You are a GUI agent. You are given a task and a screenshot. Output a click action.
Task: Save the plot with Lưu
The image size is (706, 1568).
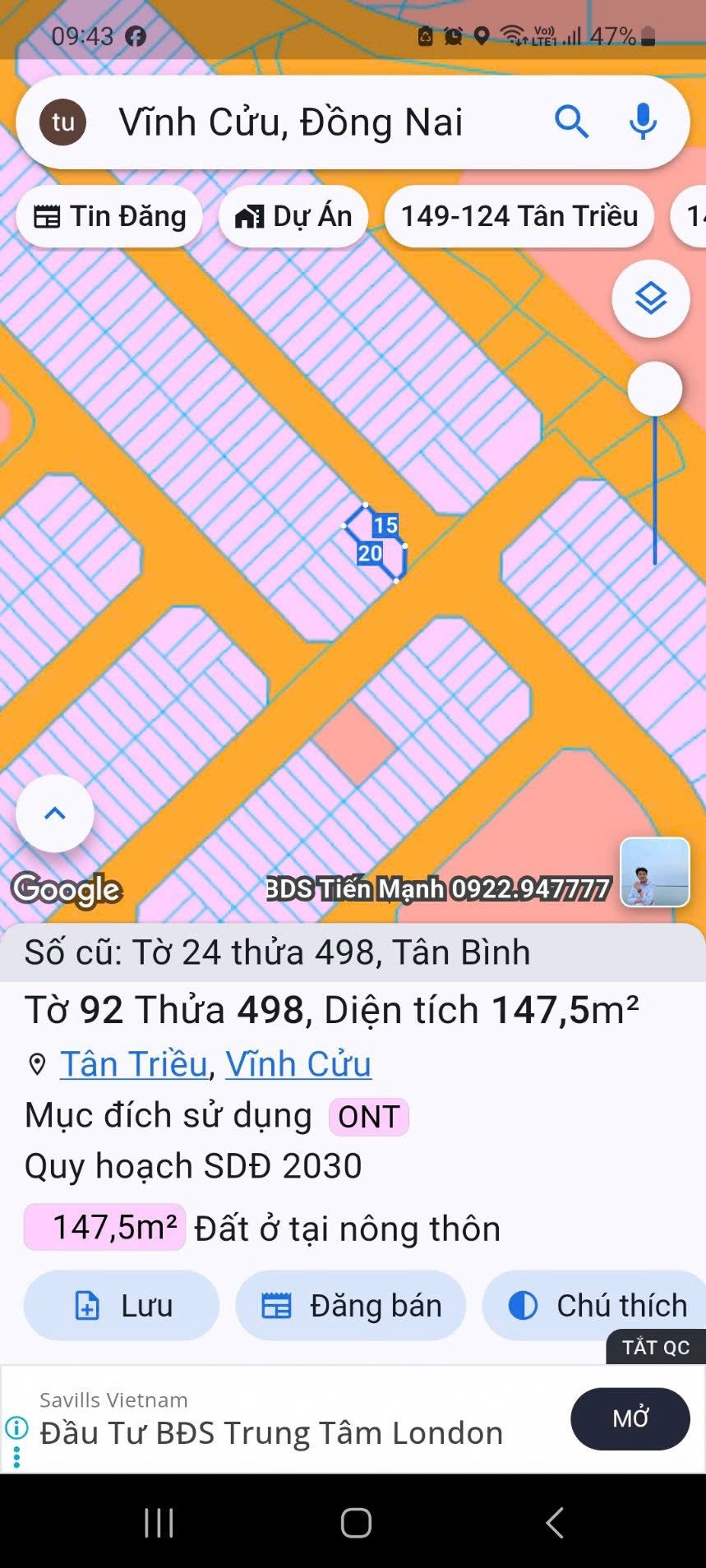point(122,1305)
